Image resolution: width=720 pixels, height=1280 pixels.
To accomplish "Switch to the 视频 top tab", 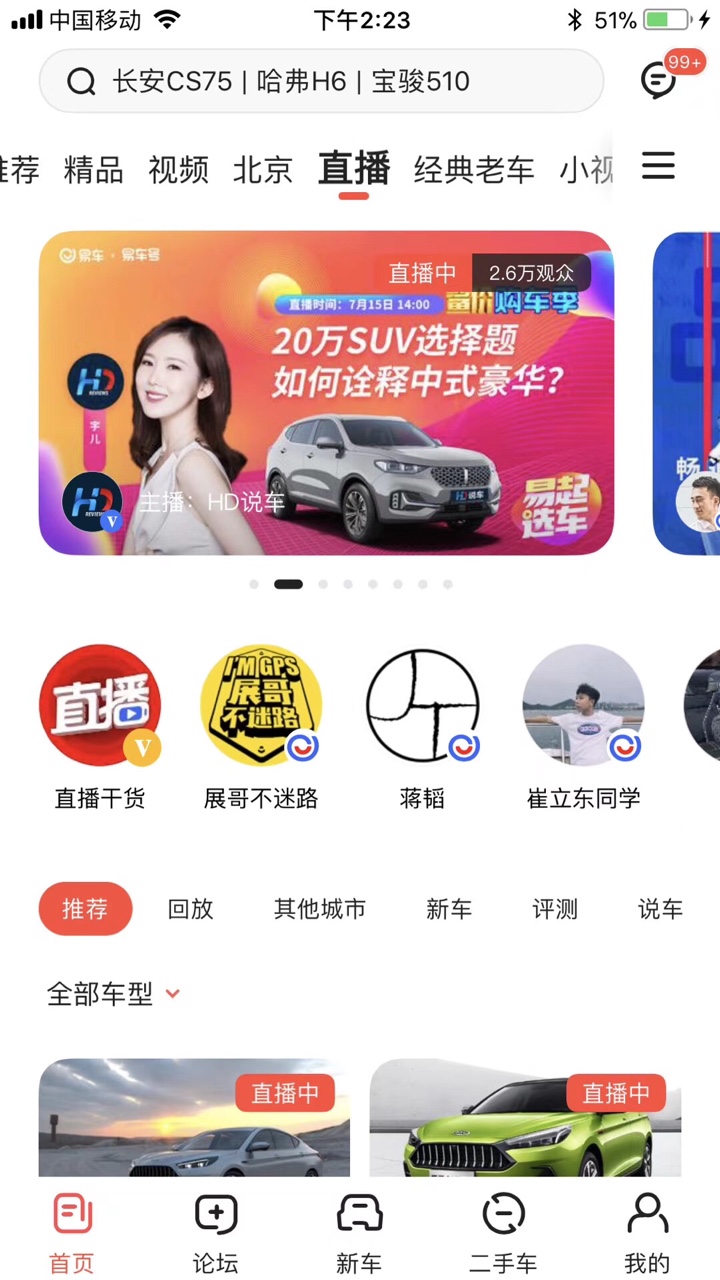I will point(178,170).
